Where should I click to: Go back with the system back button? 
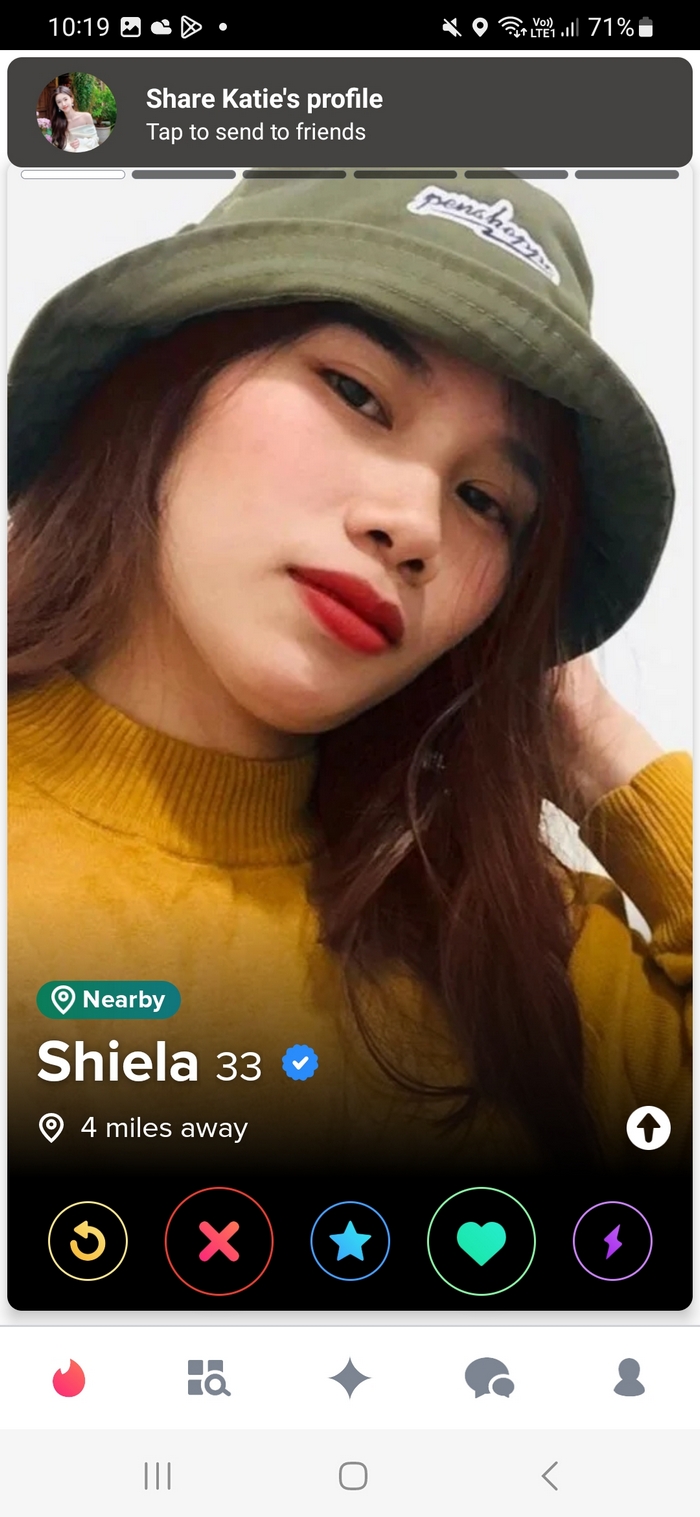coord(549,1476)
